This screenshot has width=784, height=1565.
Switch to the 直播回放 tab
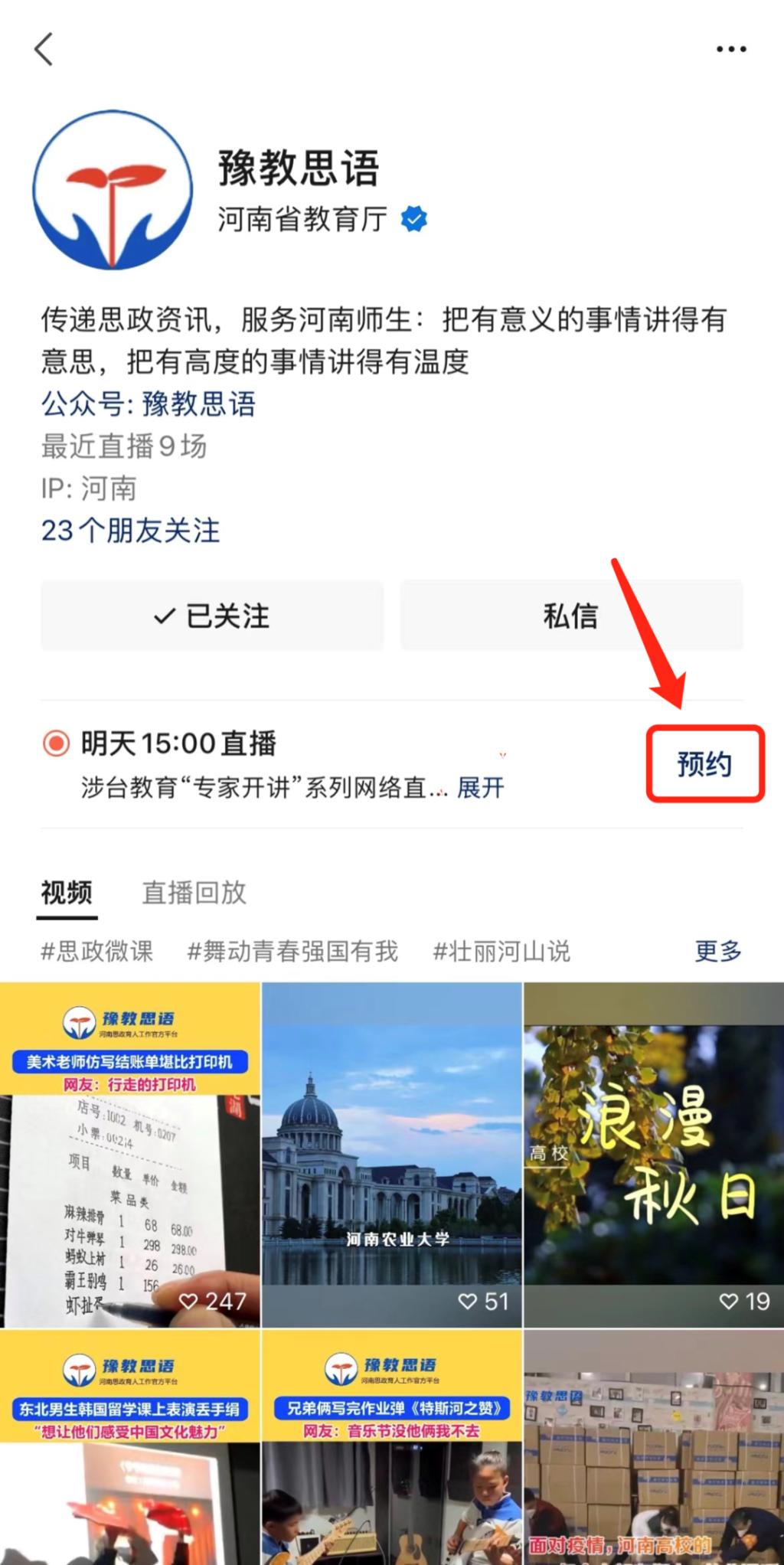coord(194,892)
